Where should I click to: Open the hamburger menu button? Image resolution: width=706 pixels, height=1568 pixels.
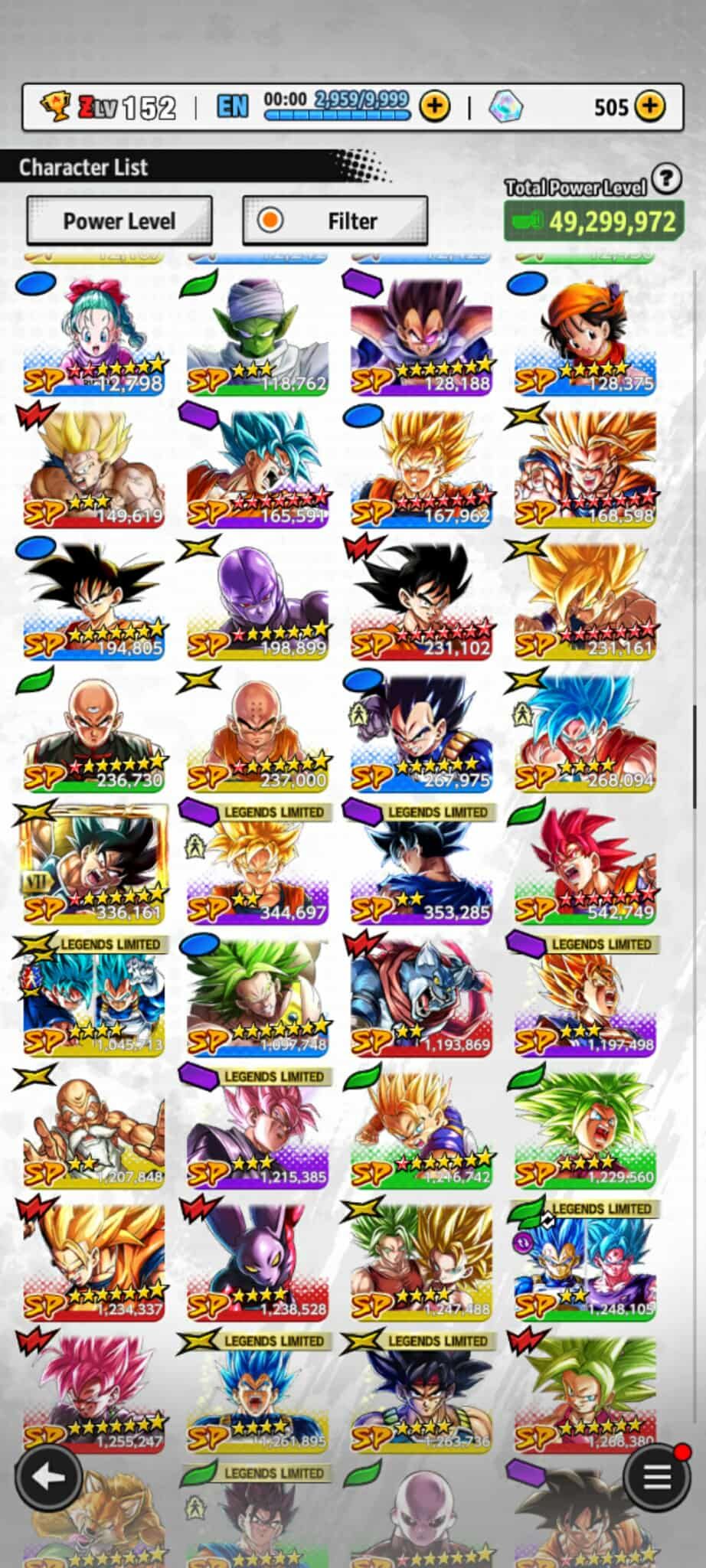coord(656,1478)
